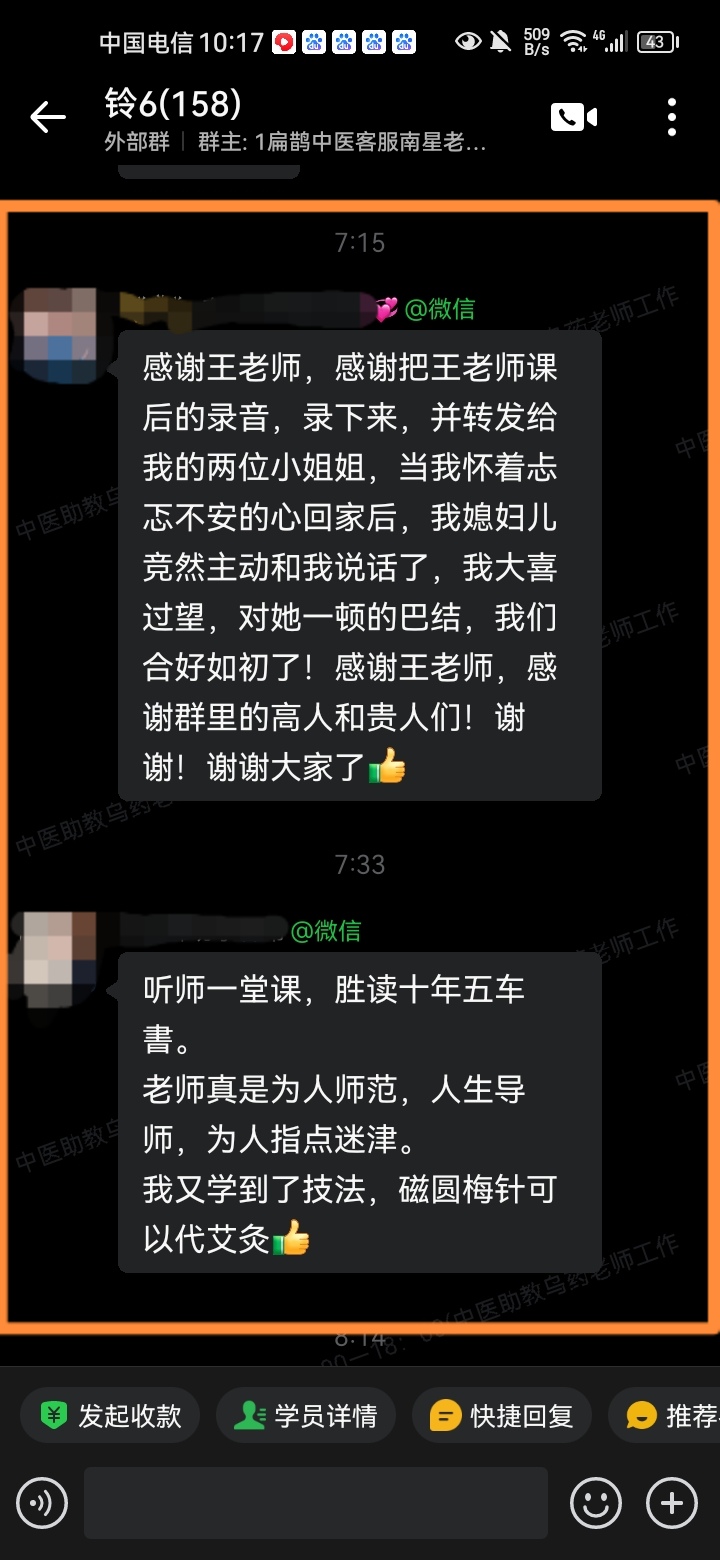Switch to voice input mode
The height and width of the screenshot is (1560, 720).
42,1502
